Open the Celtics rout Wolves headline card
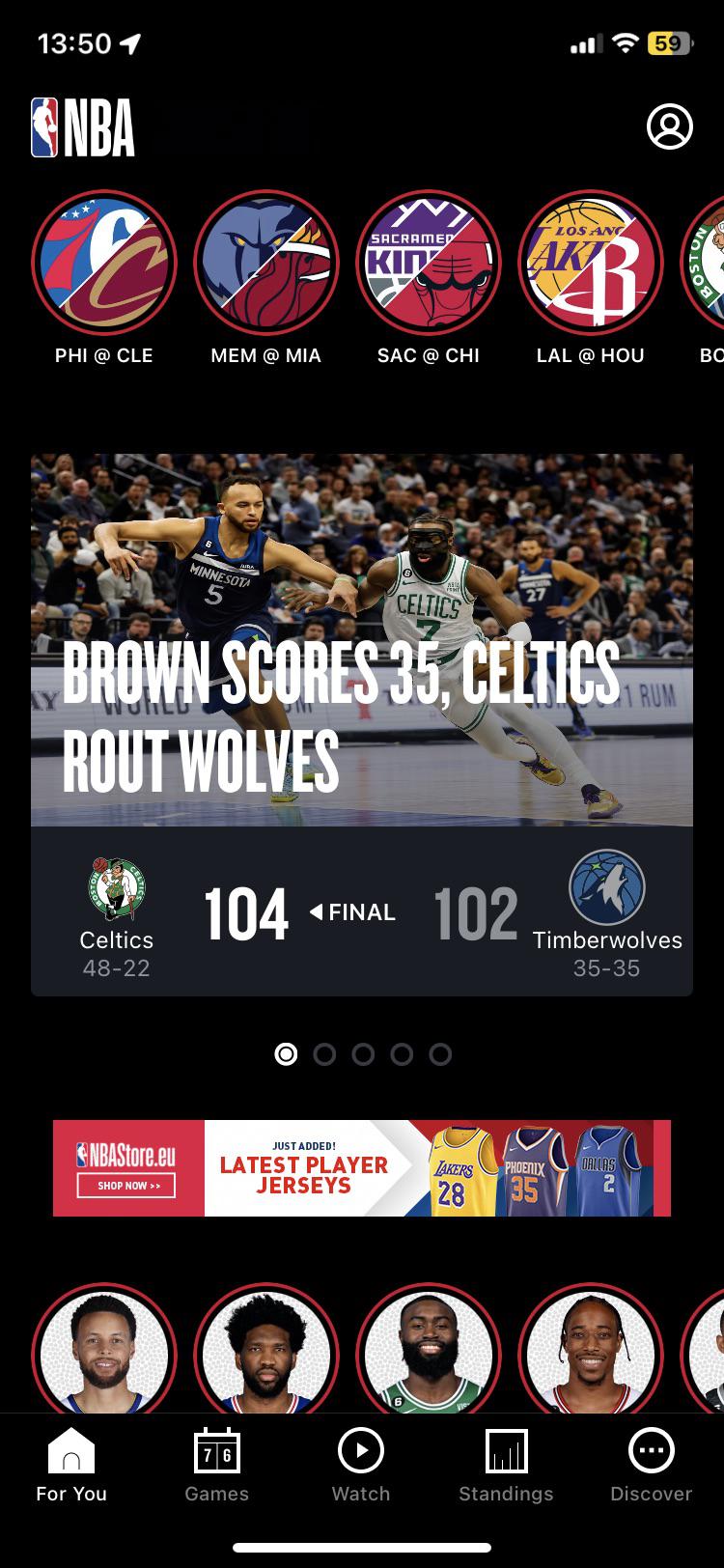Image resolution: width=724 pixels, height=1568 pixels. click(362, 676)
